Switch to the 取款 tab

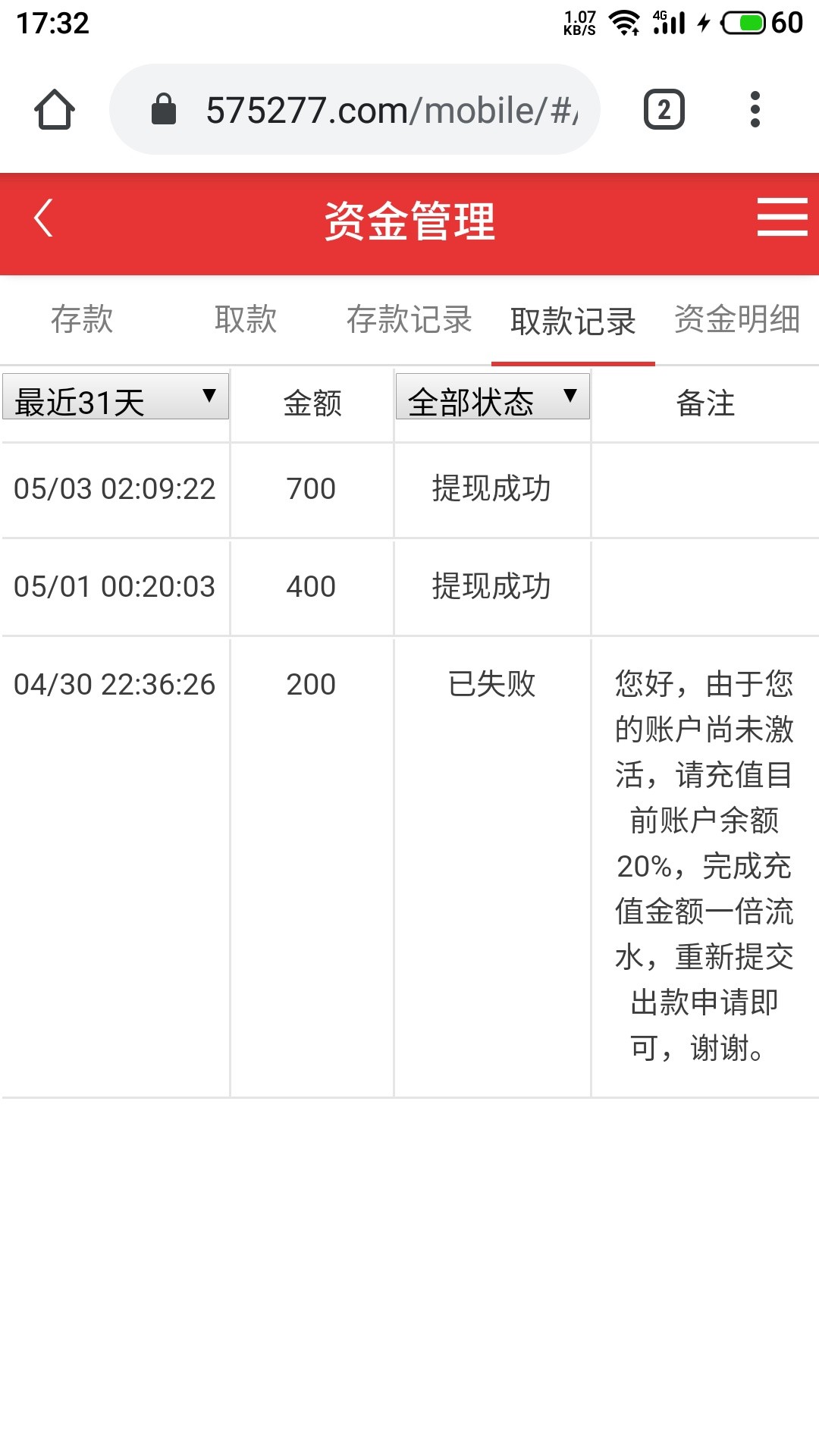pyautogui.click(x=246, y=319)
